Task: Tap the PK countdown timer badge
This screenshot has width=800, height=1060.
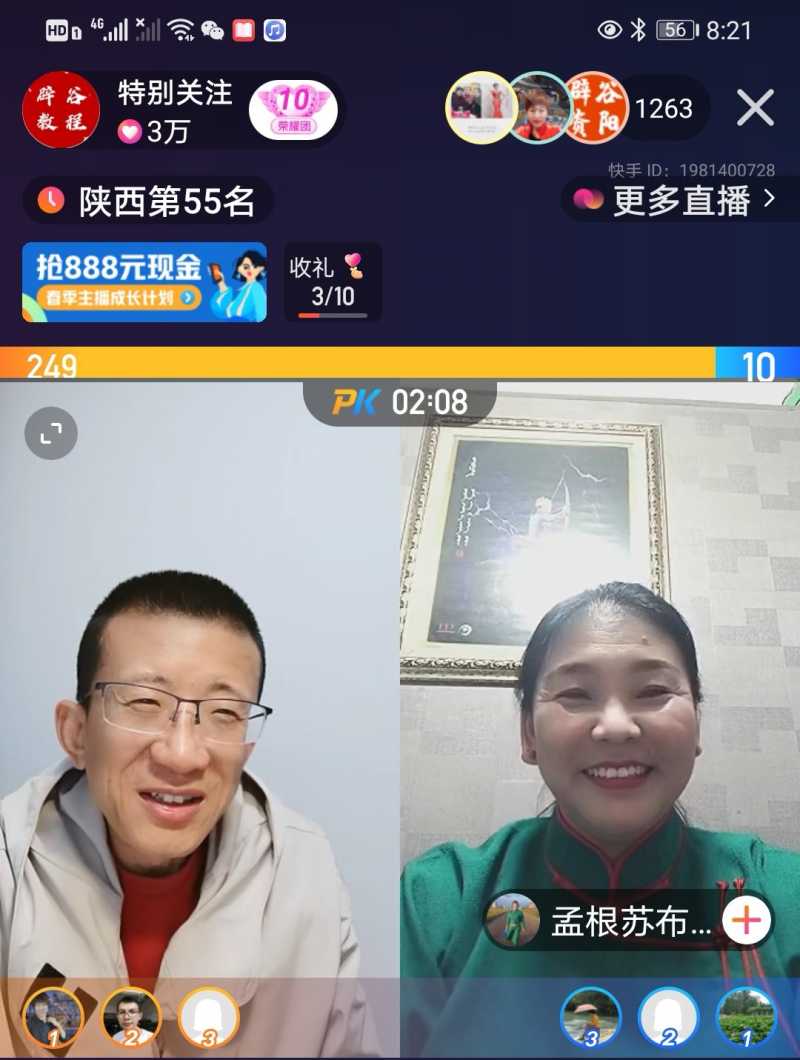Action: click(400, 402)
